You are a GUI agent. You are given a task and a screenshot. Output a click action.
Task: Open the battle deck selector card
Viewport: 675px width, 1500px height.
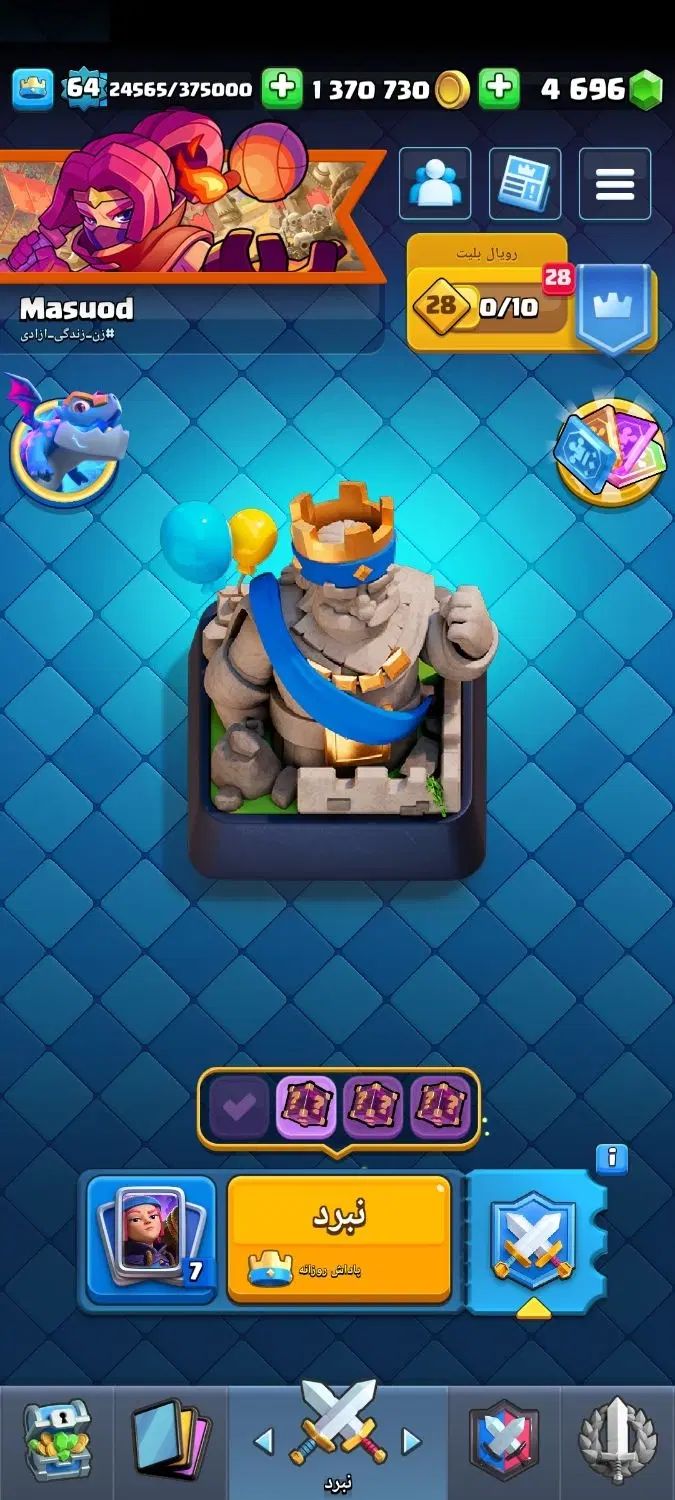151,1238
